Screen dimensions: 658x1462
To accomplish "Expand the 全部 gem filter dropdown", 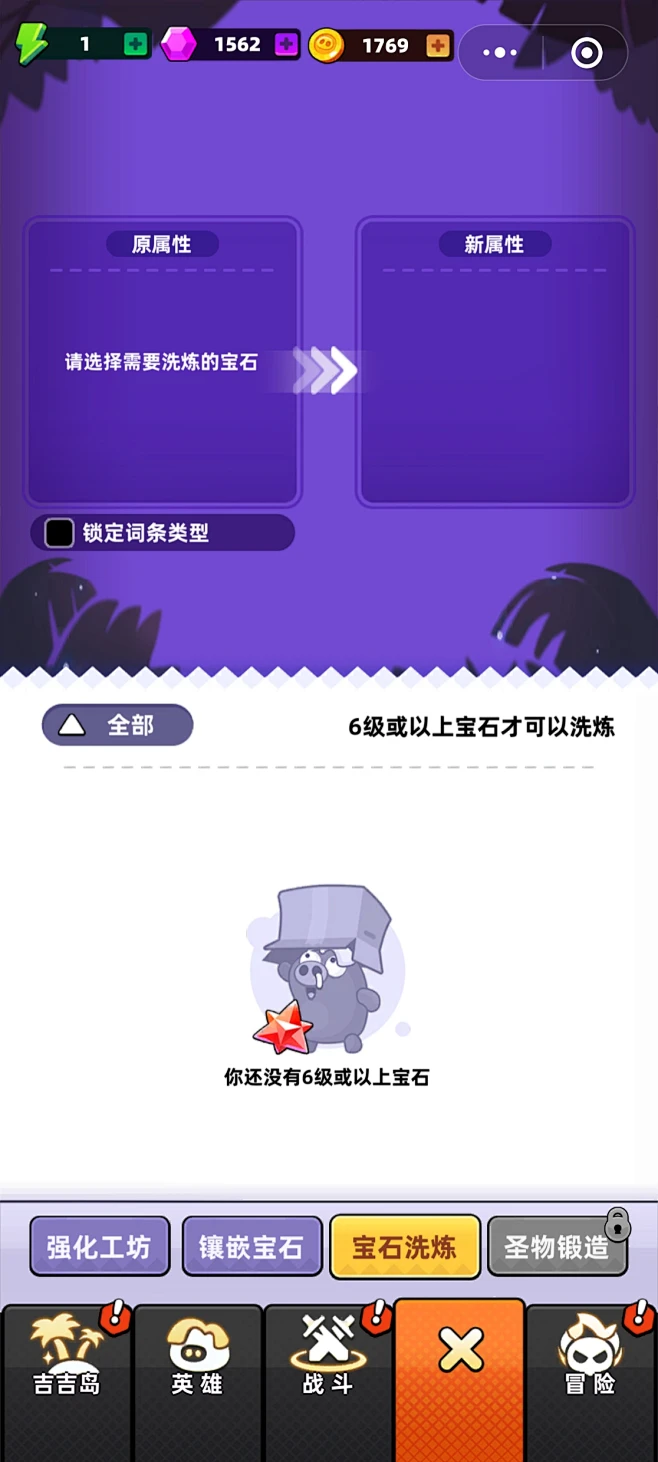I will coord(117,725).
